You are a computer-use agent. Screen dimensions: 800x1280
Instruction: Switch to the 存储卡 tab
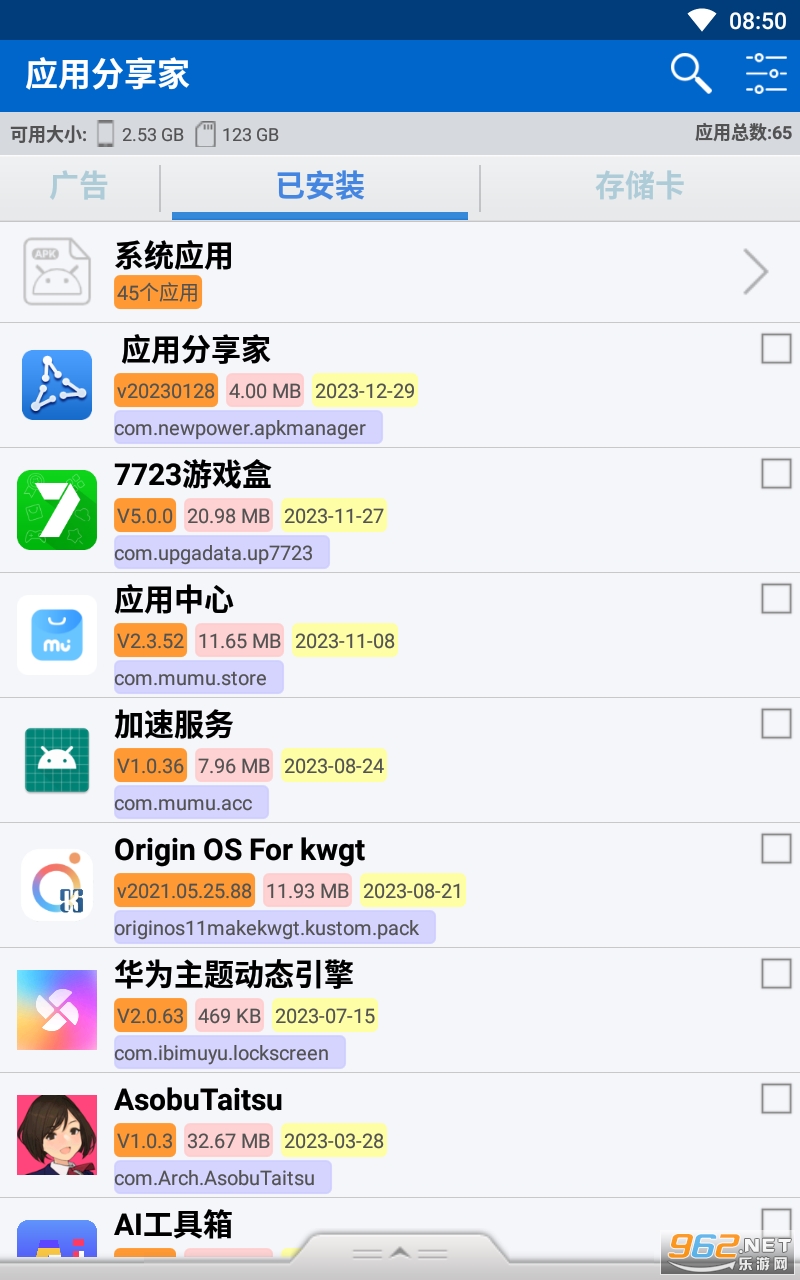pyautogui.click(x=640, y=187)
